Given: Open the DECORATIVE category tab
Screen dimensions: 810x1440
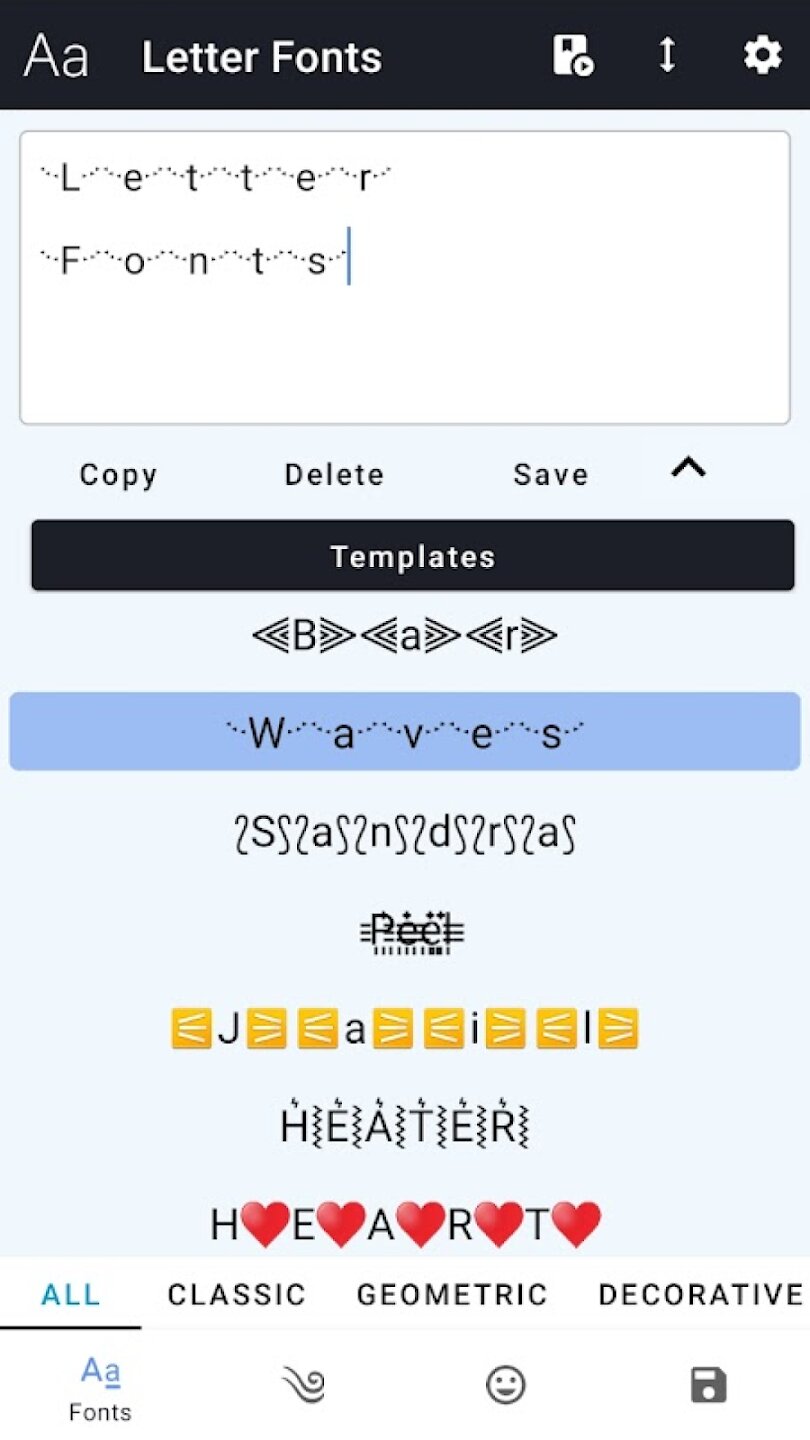Looking at the screenshot, I should coord(700,1295).
